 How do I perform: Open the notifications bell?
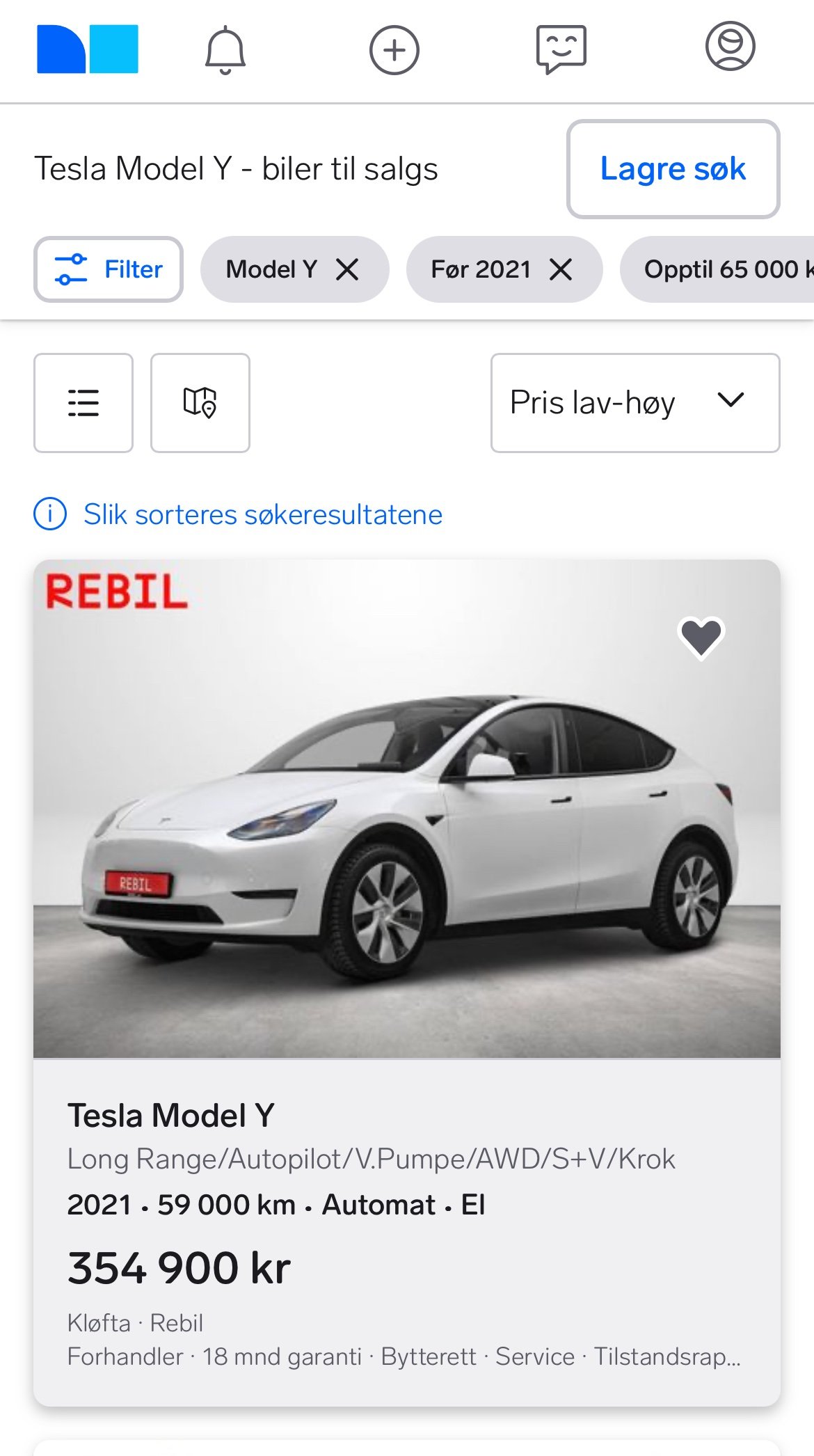(225, 50)
